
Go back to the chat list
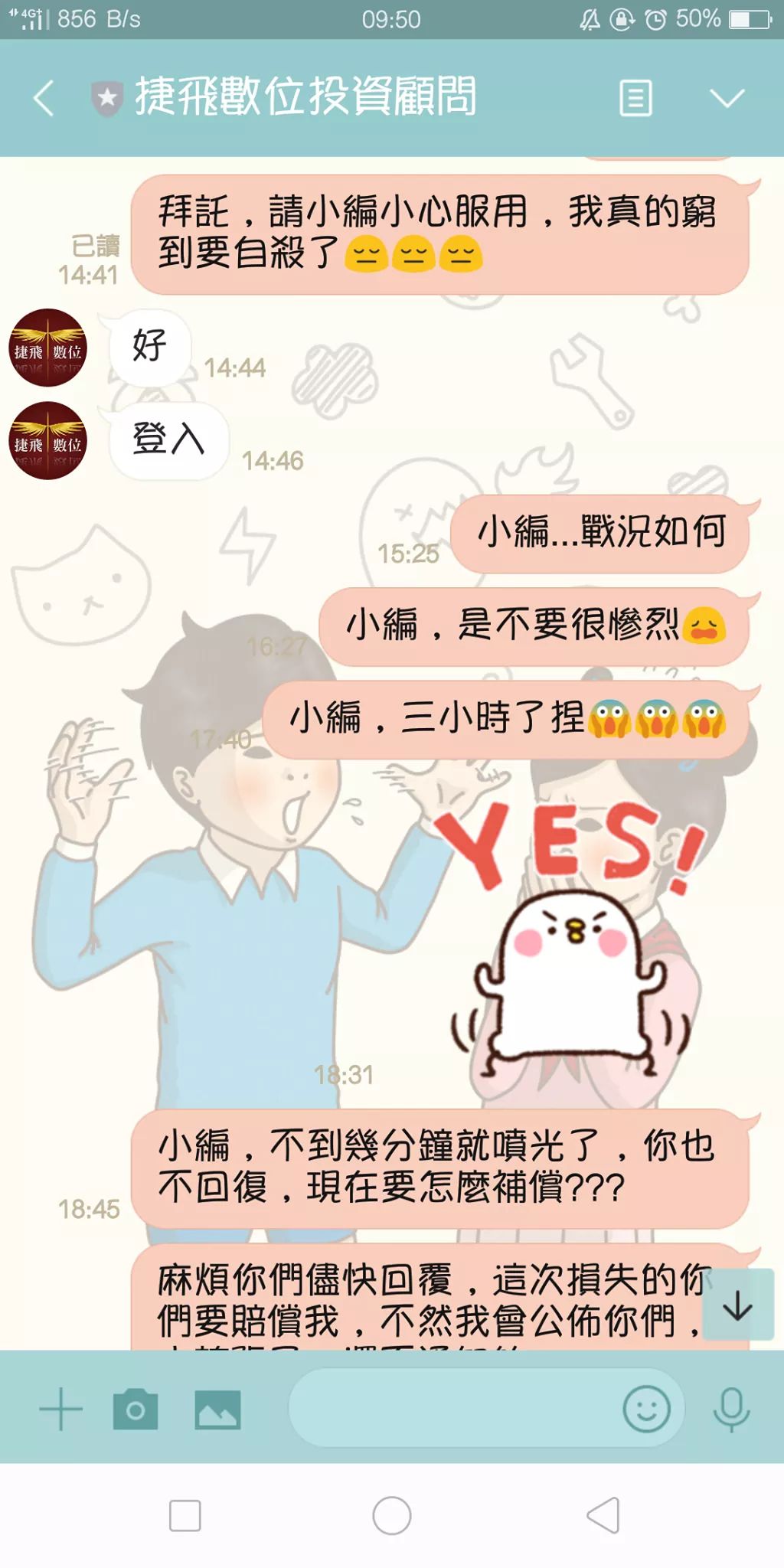pos(44,98)
